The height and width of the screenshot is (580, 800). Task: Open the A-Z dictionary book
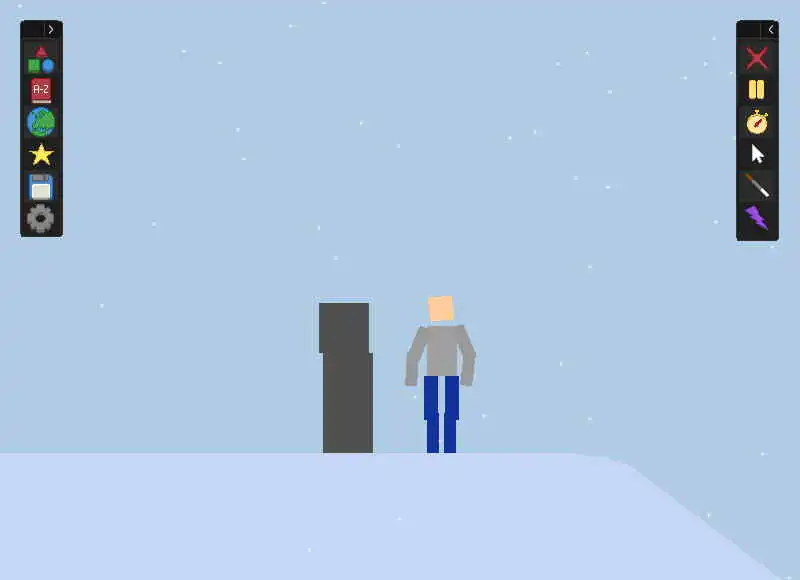click(41, 91)
